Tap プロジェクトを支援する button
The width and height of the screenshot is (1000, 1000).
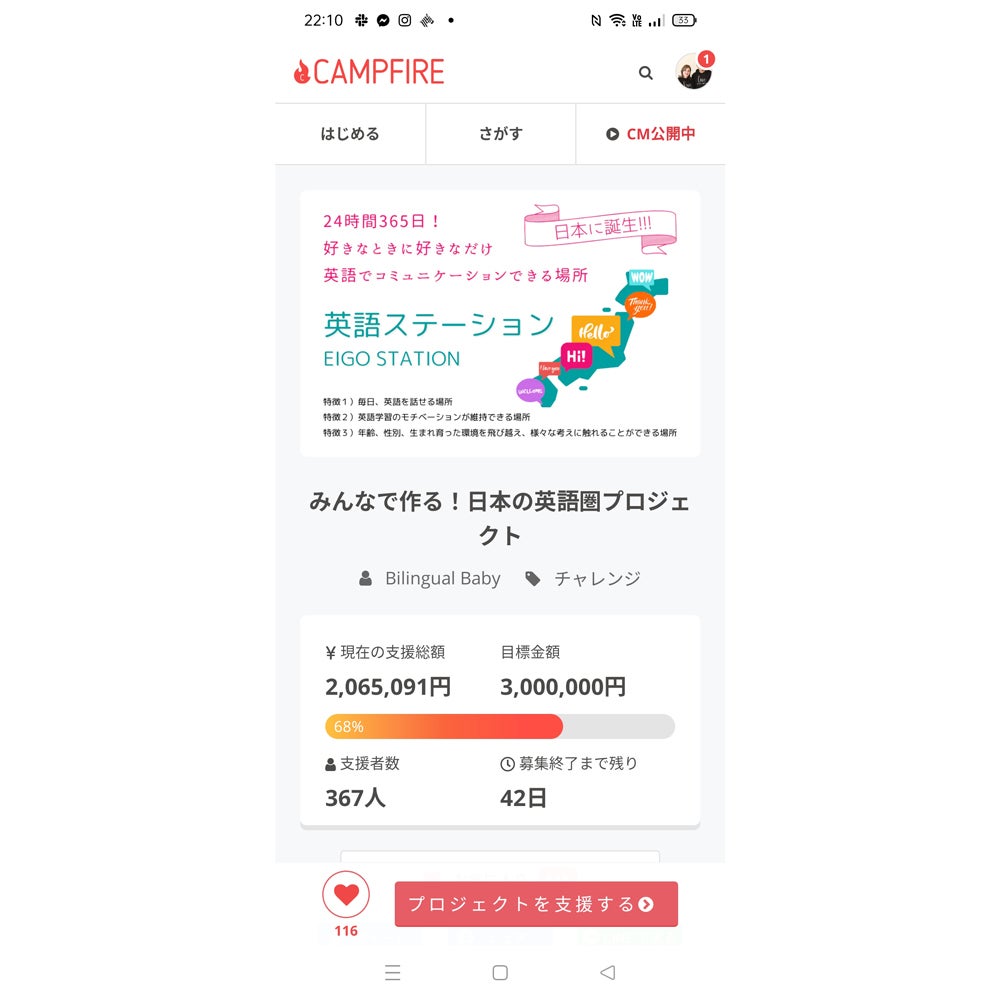point(536,904)
